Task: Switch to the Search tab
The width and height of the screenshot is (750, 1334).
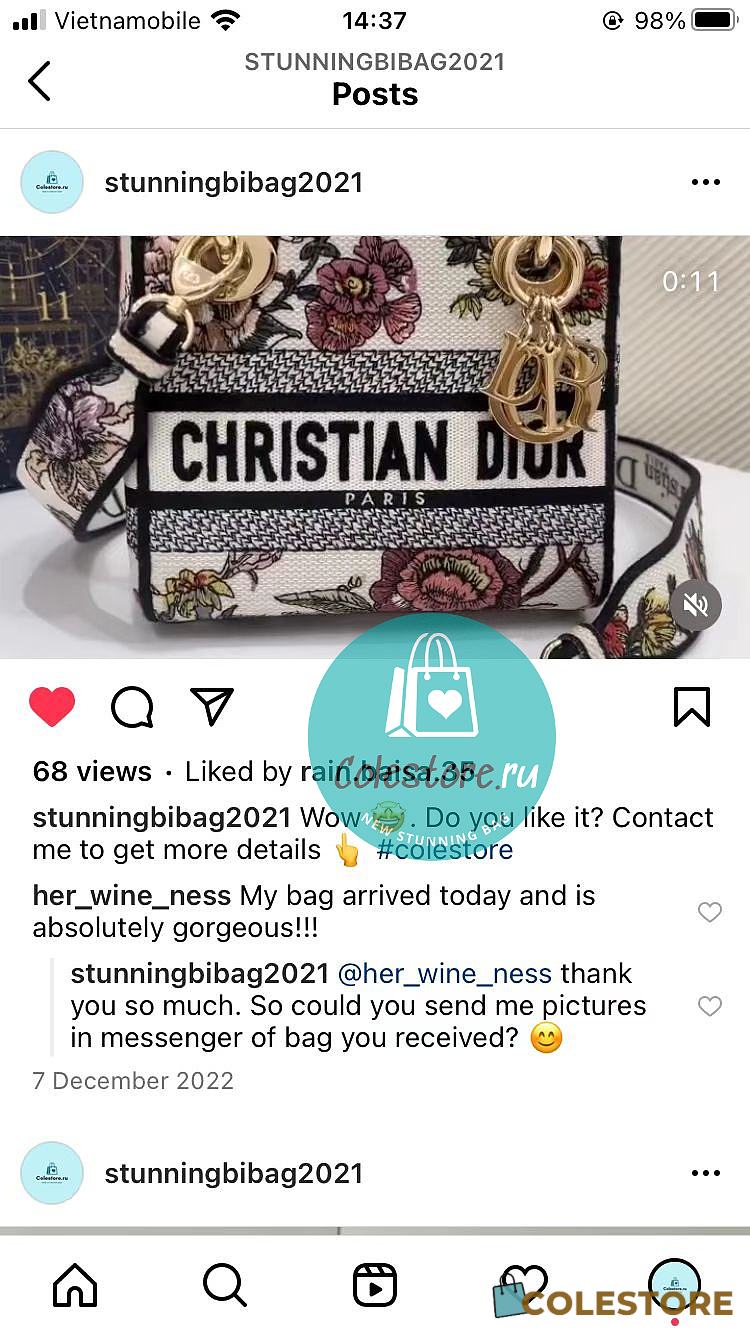Action: [225, 1284]
